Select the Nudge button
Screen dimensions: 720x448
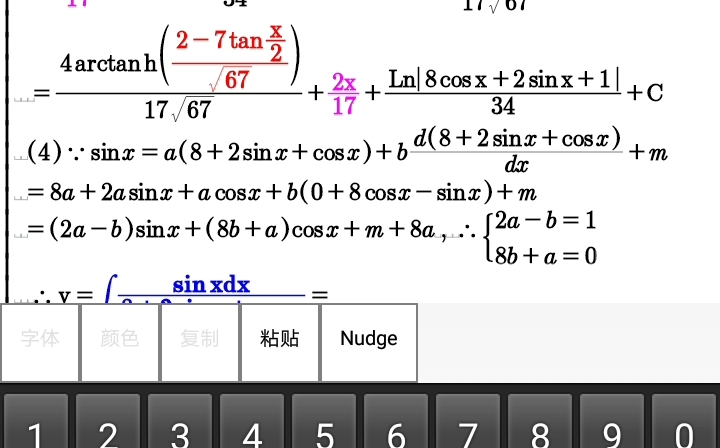point(369,340)
